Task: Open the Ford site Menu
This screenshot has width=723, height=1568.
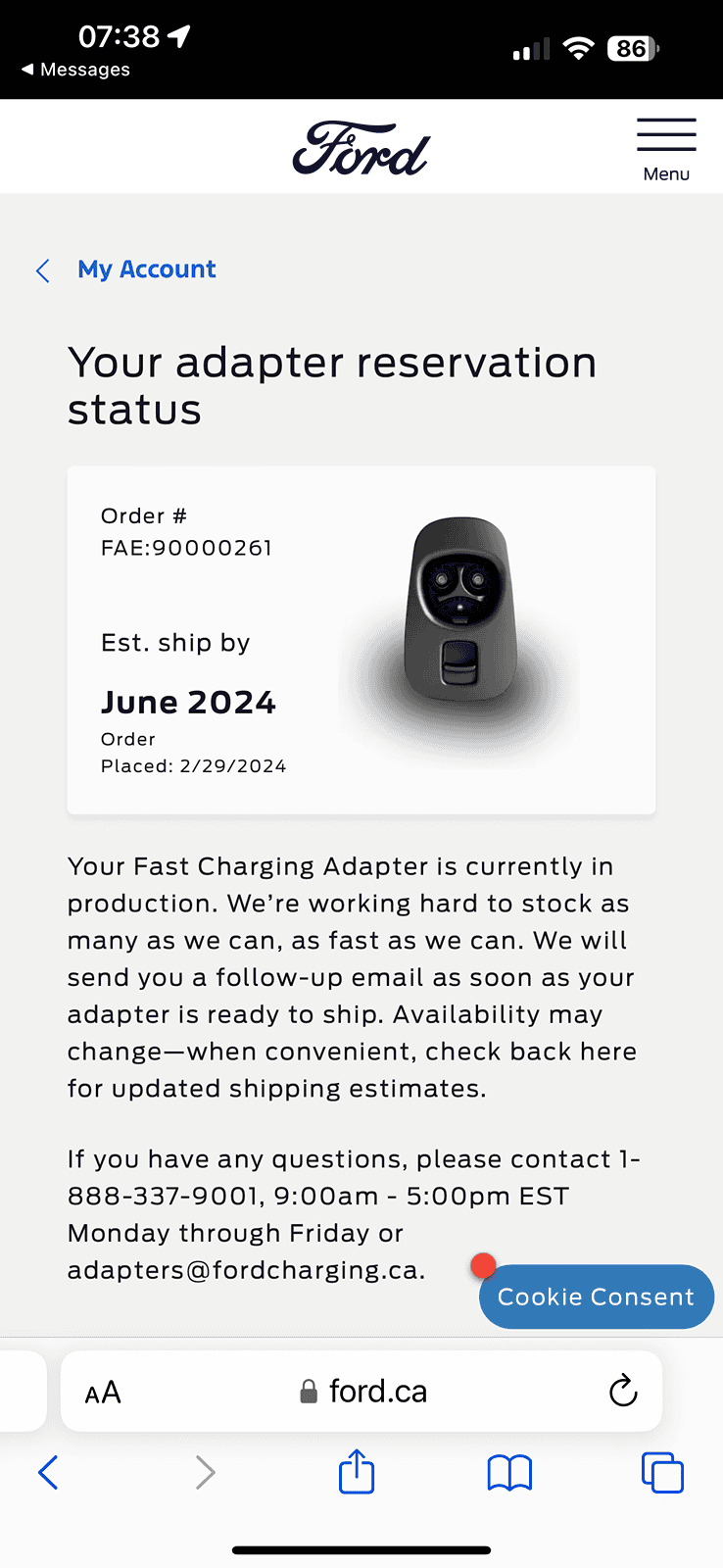Action: pyautogui.click(x=666, y=148)
